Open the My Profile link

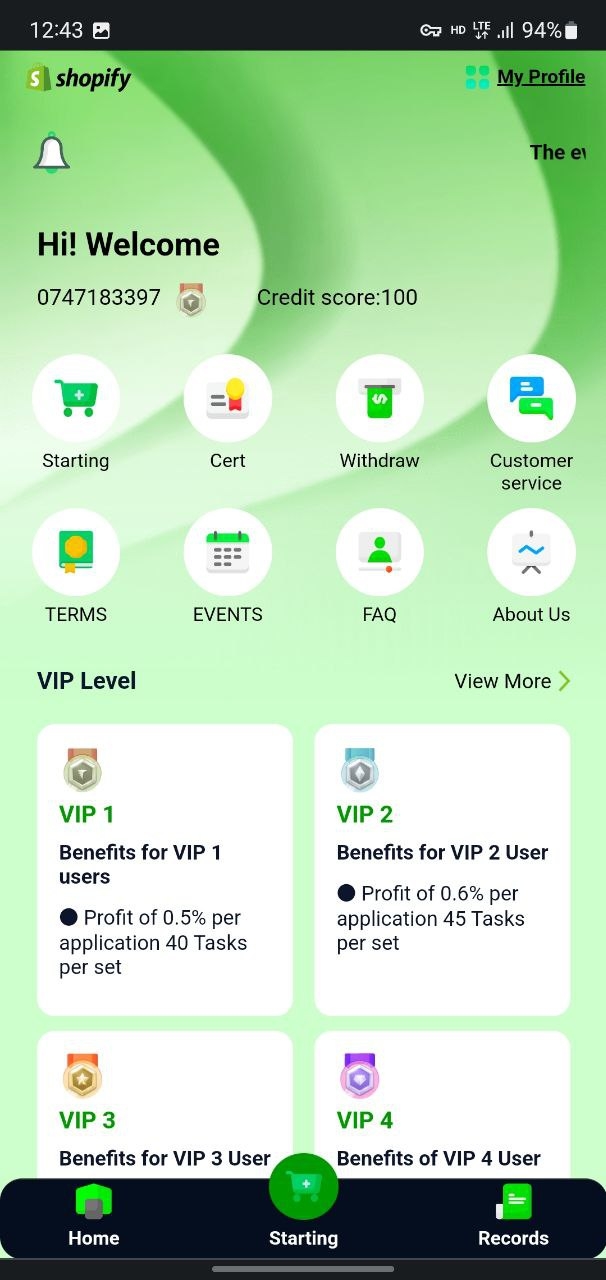click(540, 77)
